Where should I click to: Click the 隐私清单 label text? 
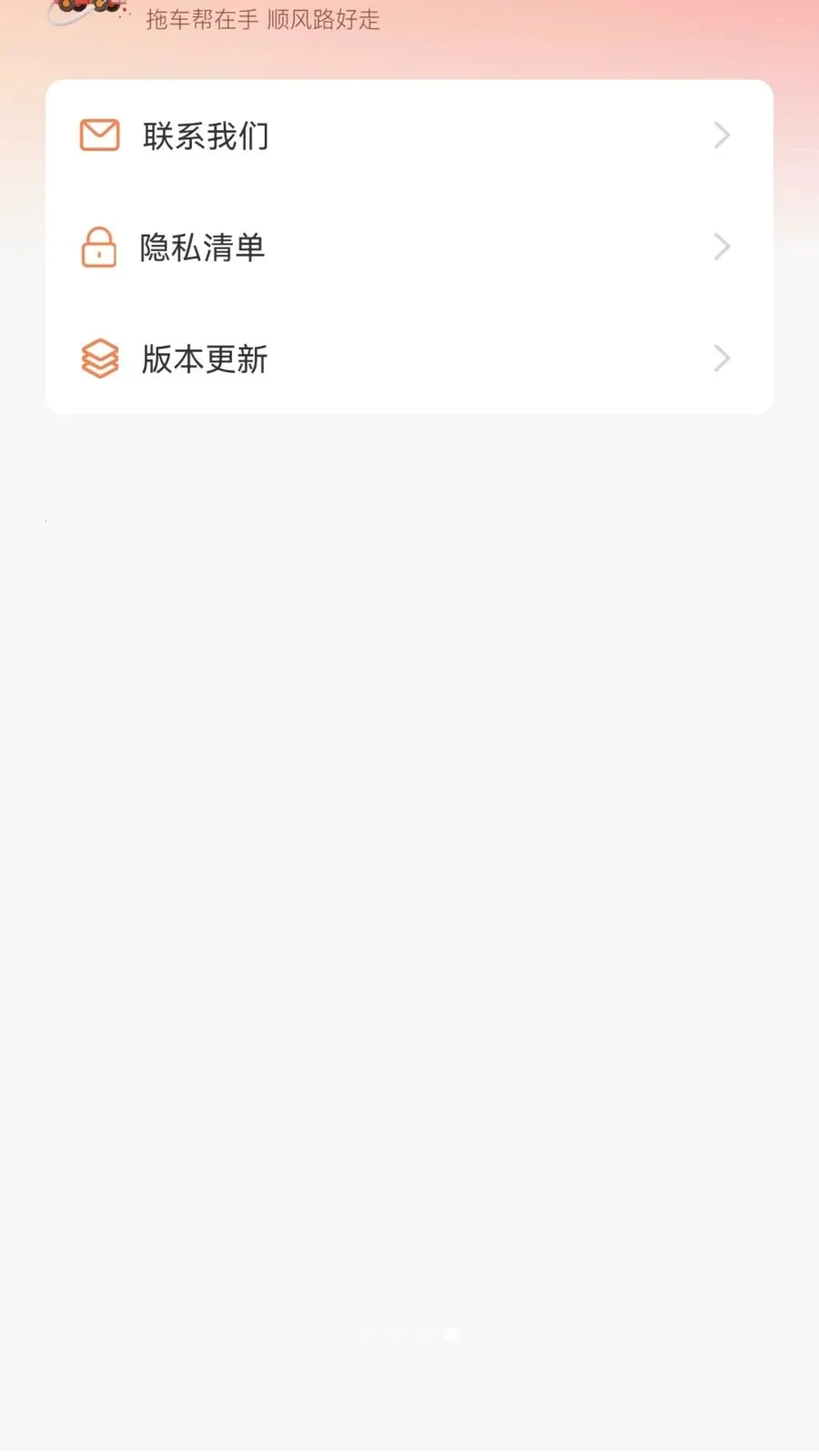203,247
